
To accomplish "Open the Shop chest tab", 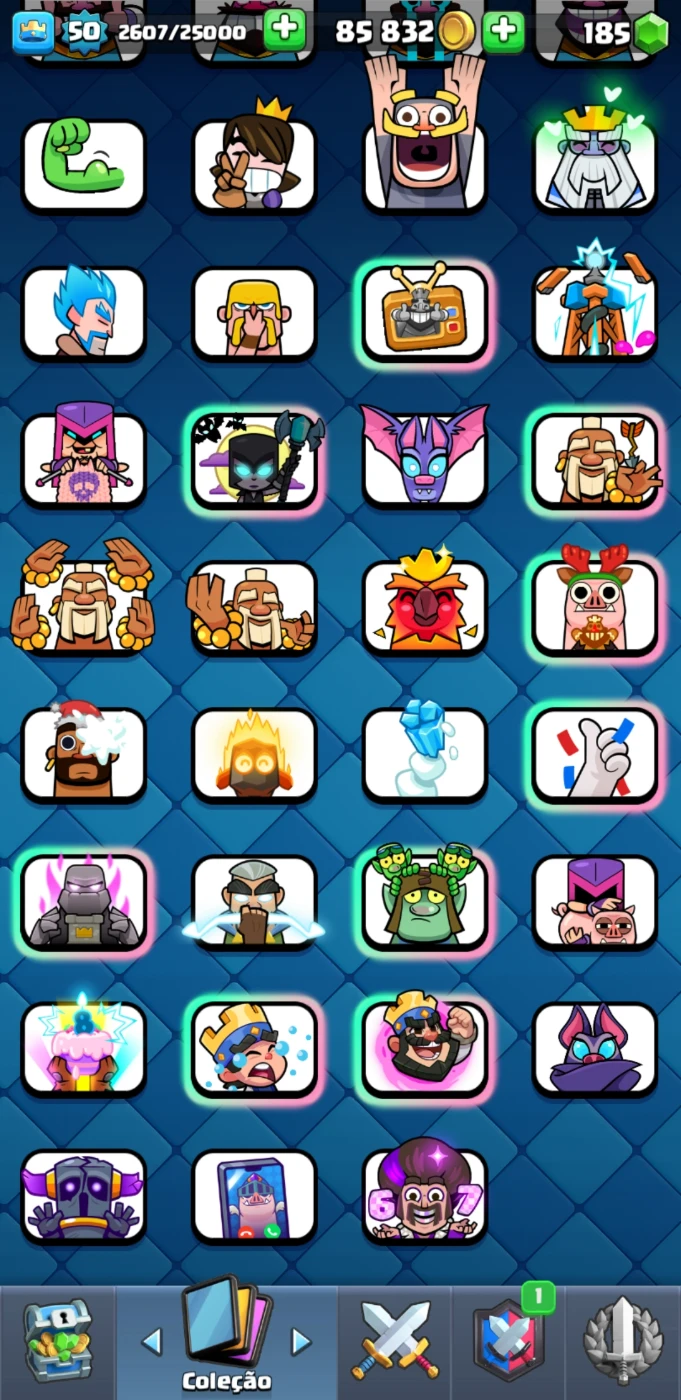I will (x=57, y=1340).
